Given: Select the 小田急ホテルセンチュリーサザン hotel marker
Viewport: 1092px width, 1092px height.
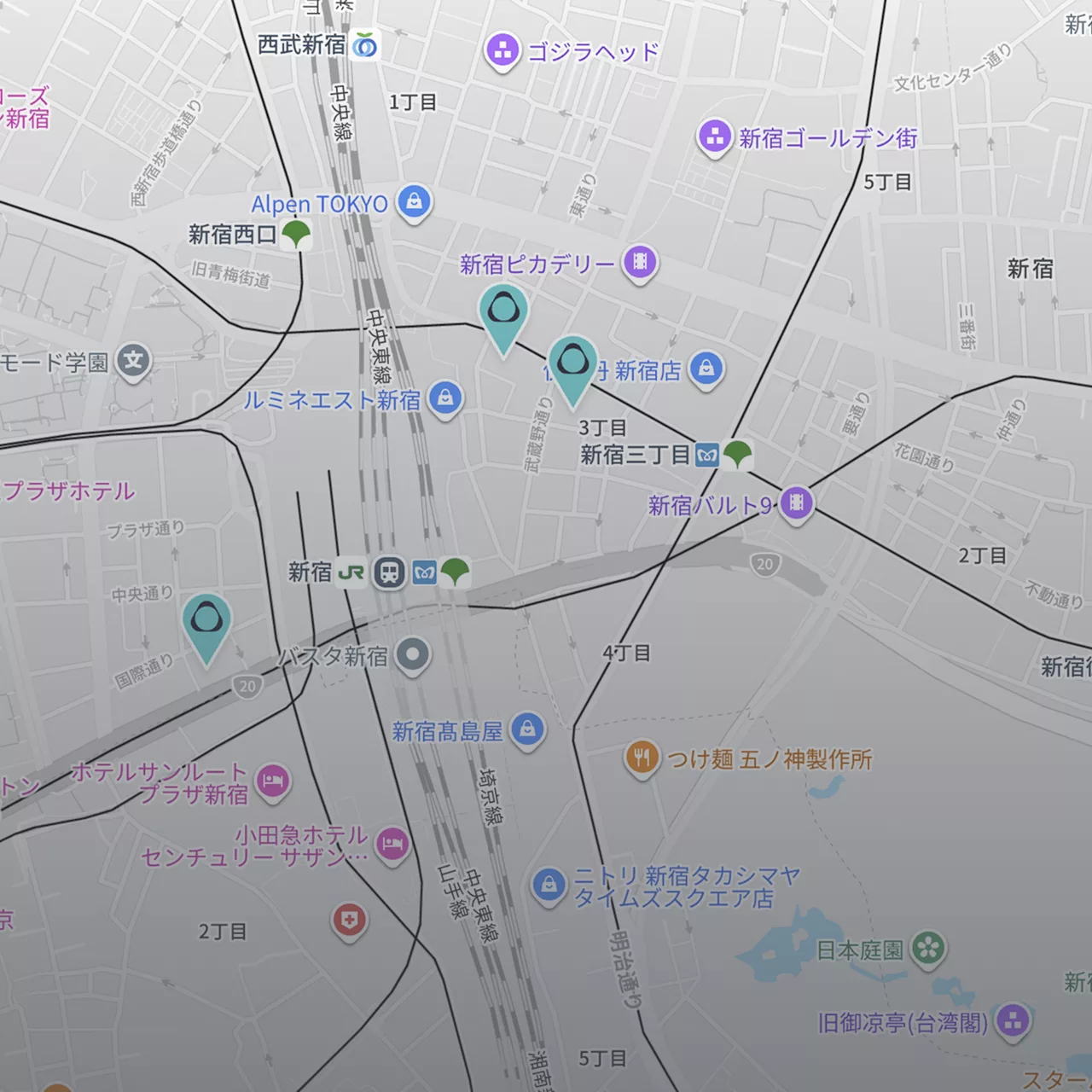Looking at the screenshot, I should 392,845.
